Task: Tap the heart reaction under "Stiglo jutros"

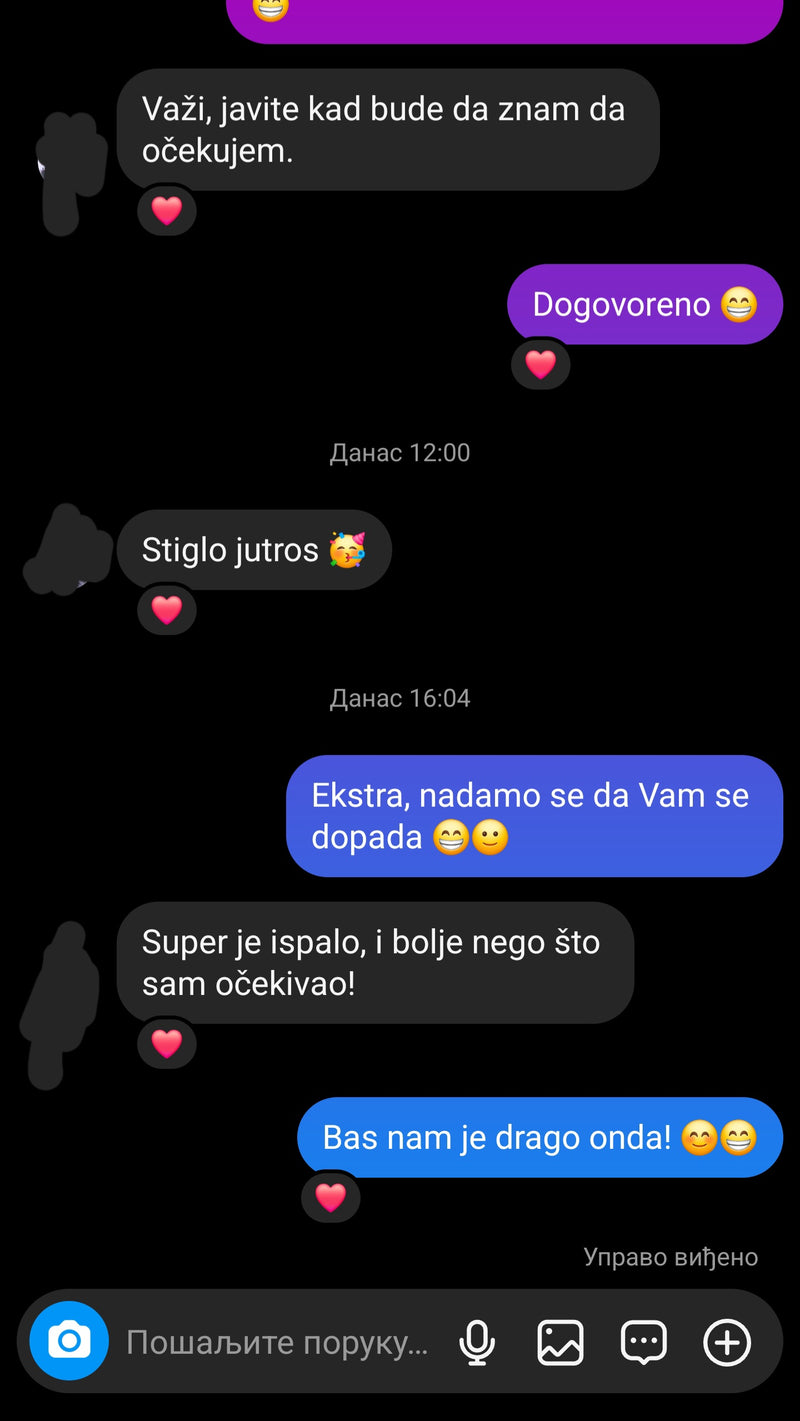Action: pos(166,609)
